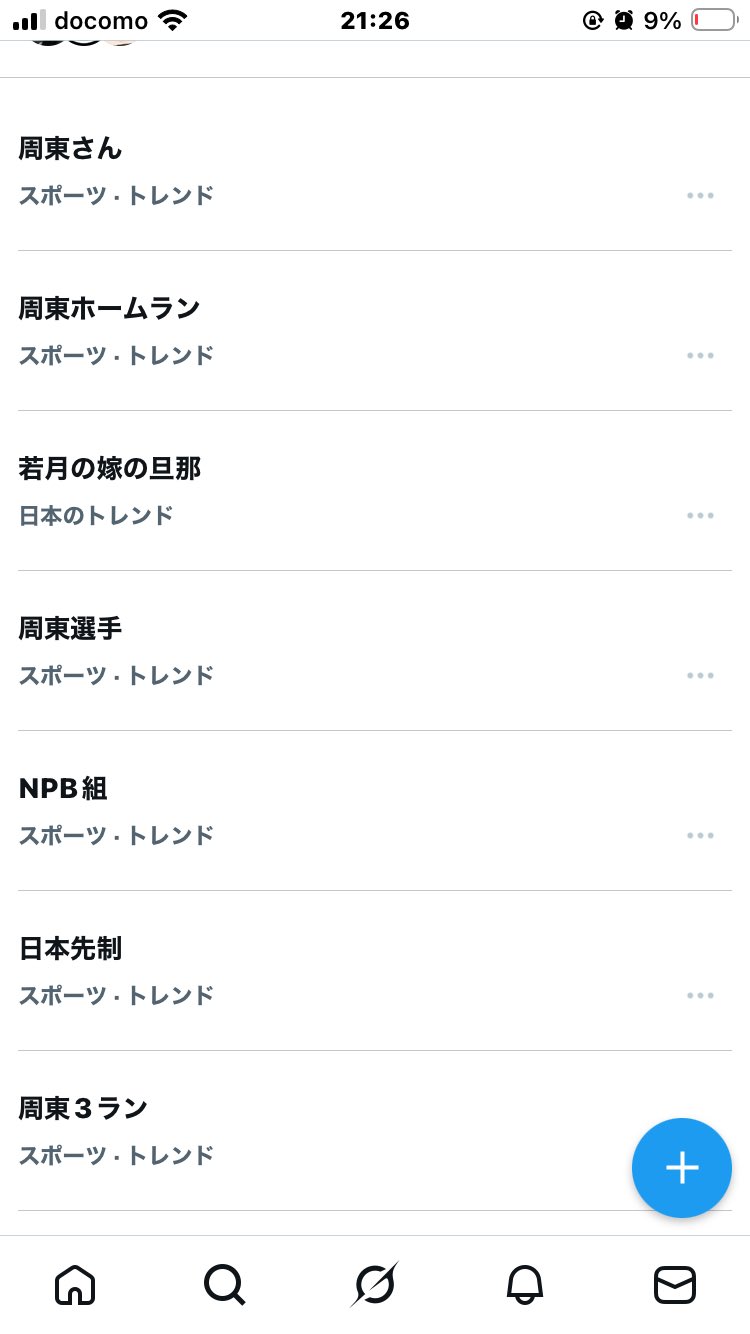
Task: Compose a new post with the plus button
Action: point(682,1168)
